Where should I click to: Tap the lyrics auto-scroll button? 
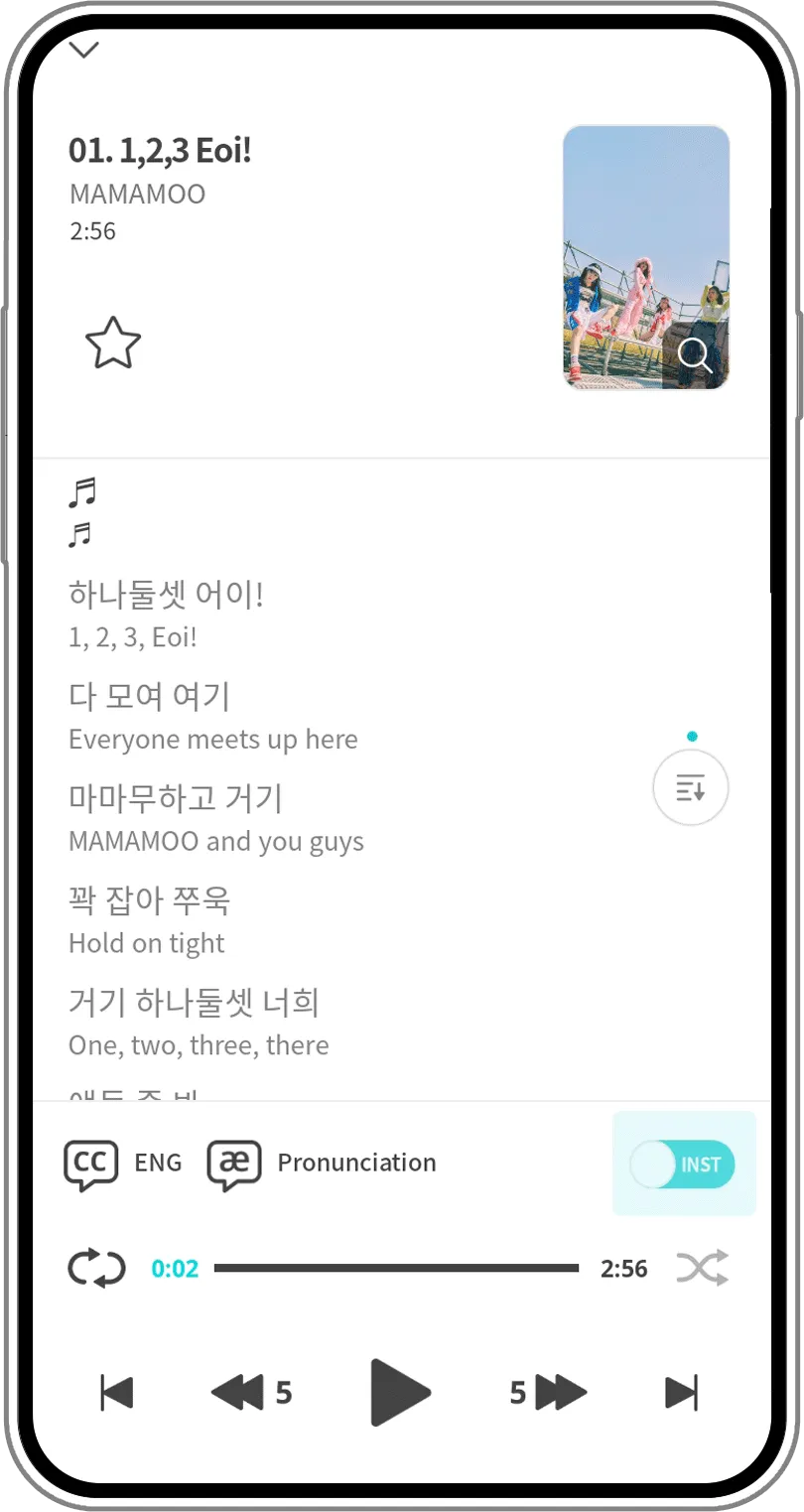(x=690, y=789)
